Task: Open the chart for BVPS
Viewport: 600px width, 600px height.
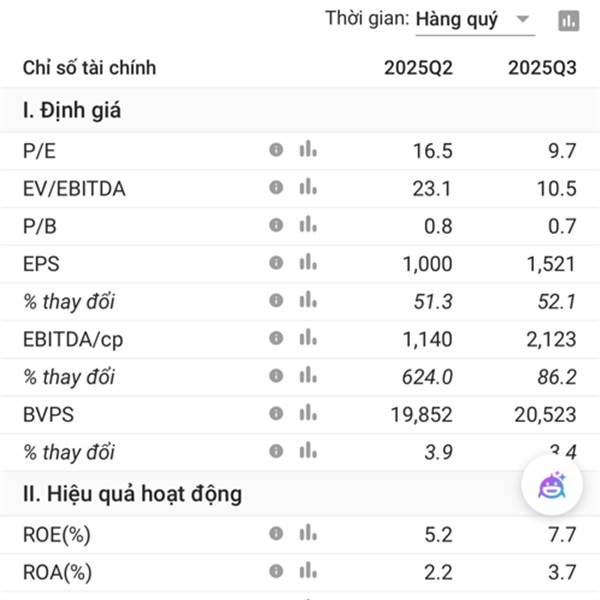Action: [308, 413]
